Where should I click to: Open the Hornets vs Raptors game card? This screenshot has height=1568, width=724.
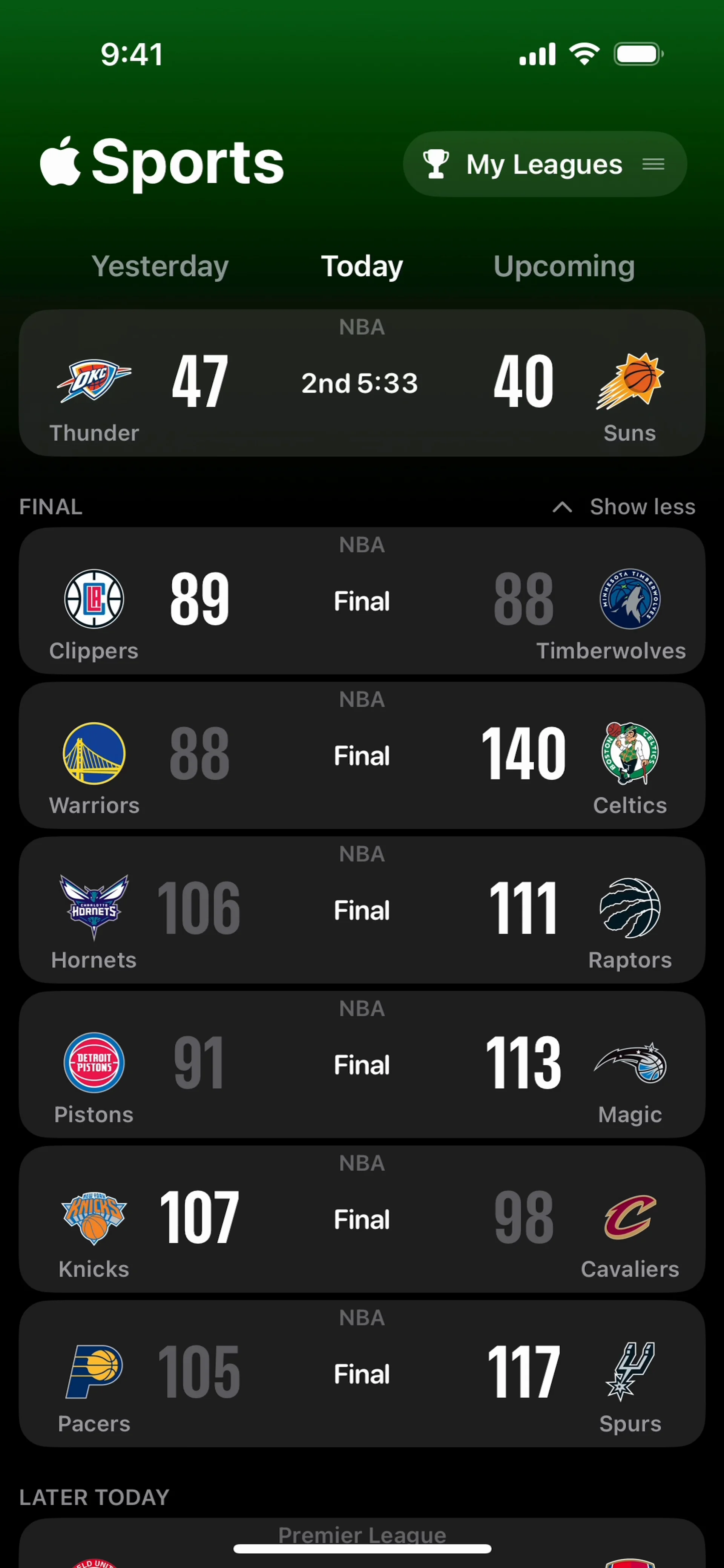(362, 910)
